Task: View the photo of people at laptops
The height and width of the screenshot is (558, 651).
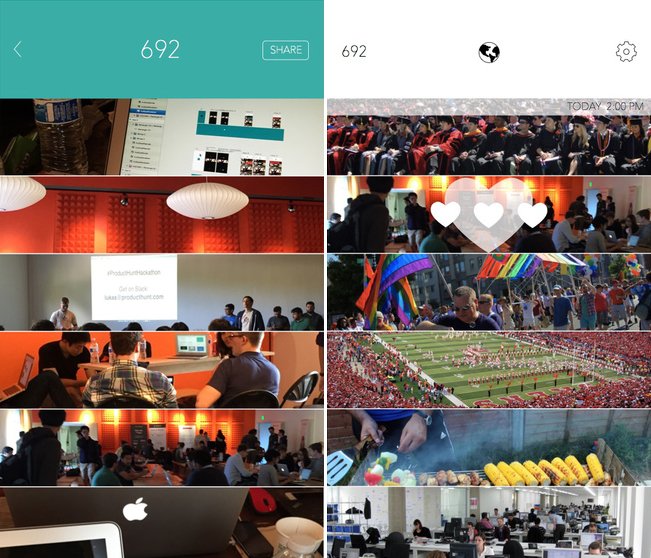Action: 162,369
